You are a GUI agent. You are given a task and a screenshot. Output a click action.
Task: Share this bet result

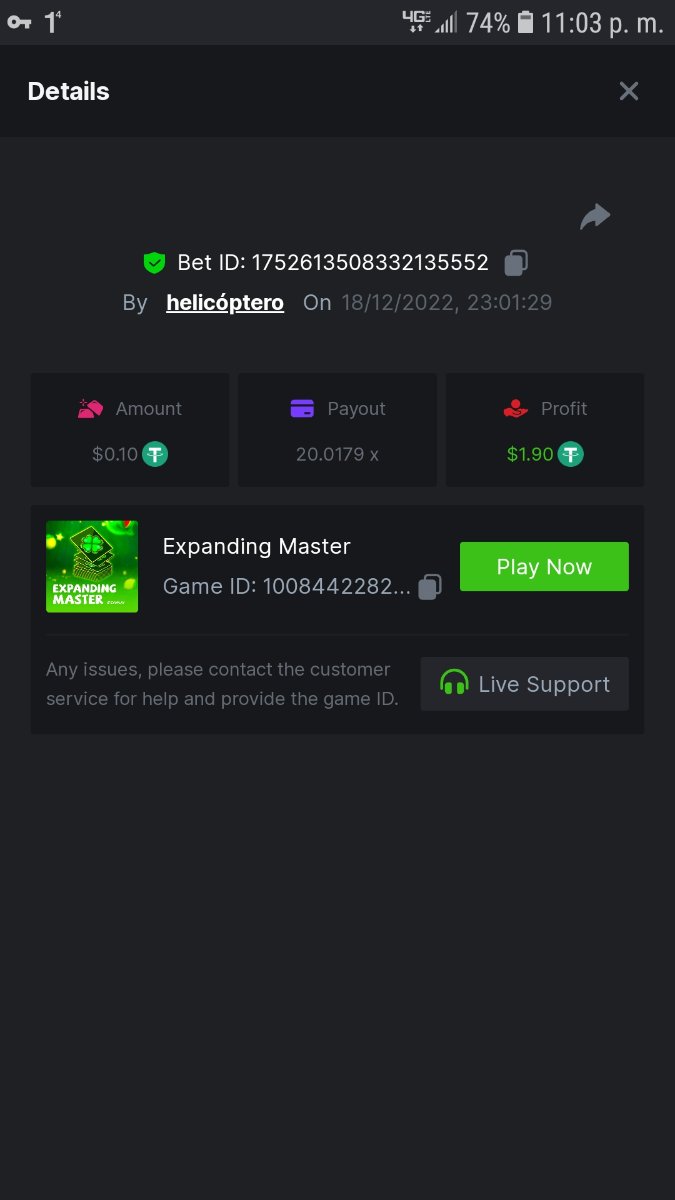point(595,217)
